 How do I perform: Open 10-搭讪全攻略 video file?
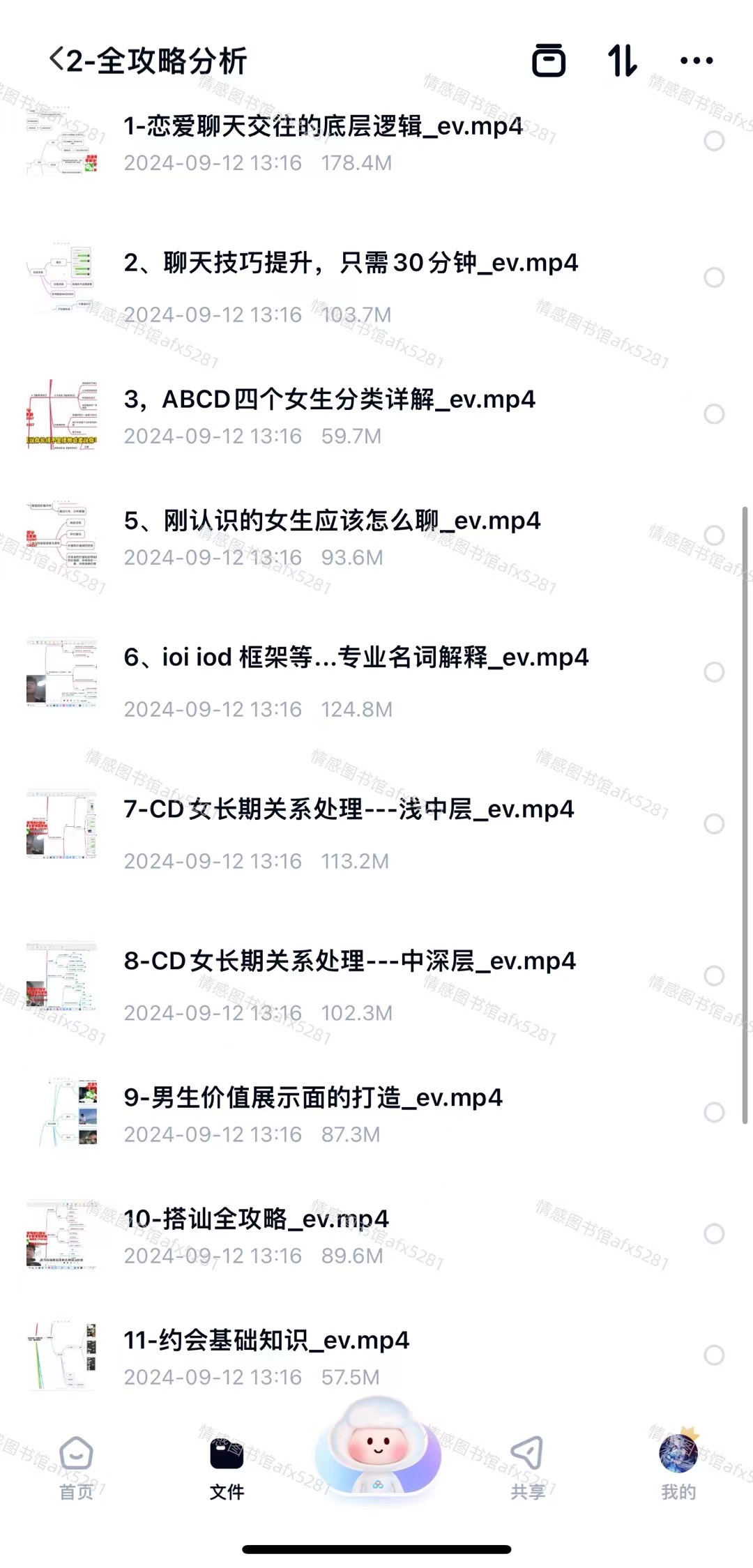pos(256,1219)
